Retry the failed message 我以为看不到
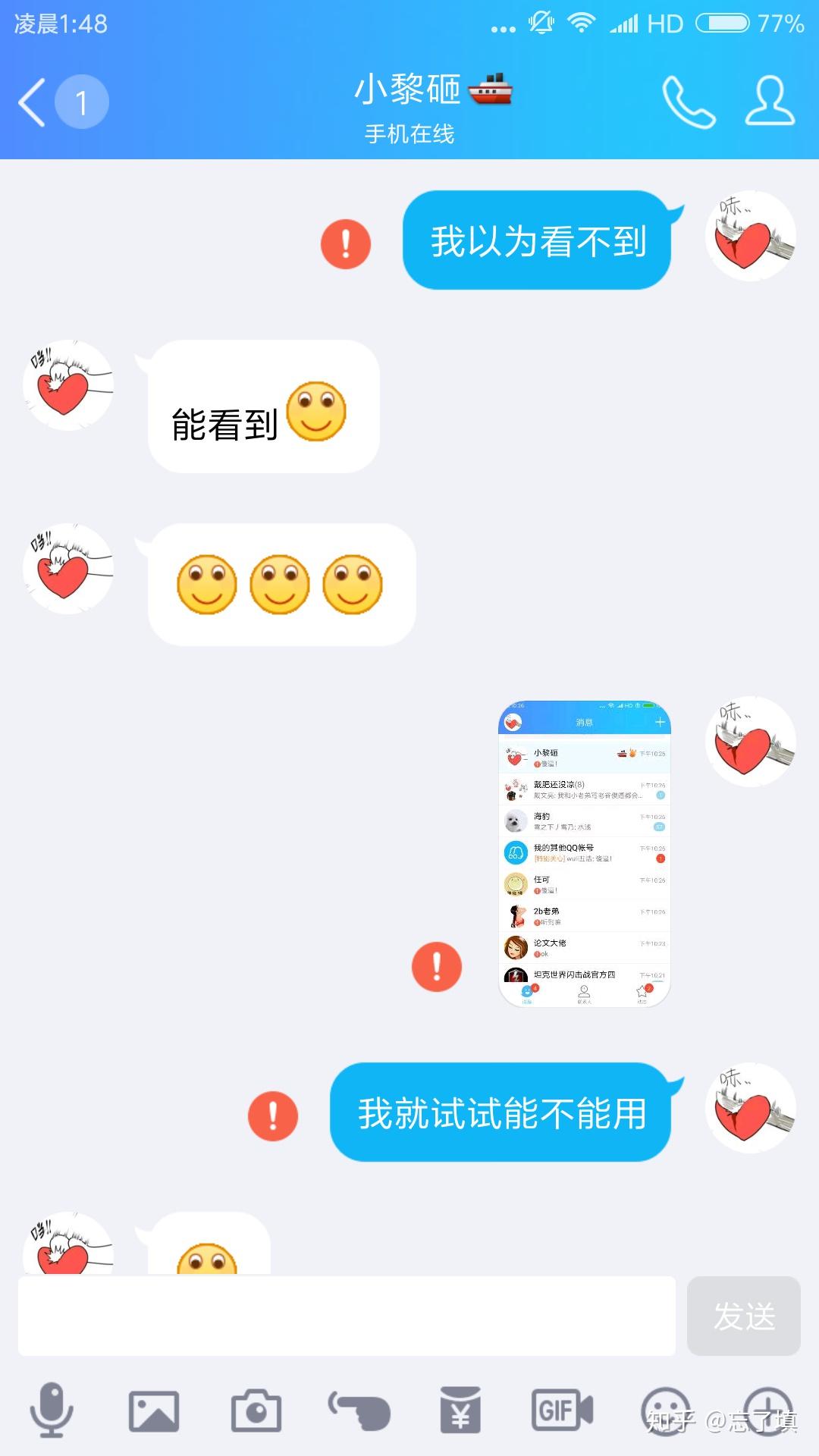The height and width of the screenshot is (1456, 819). pyautogui.click(x=346, y=244)
